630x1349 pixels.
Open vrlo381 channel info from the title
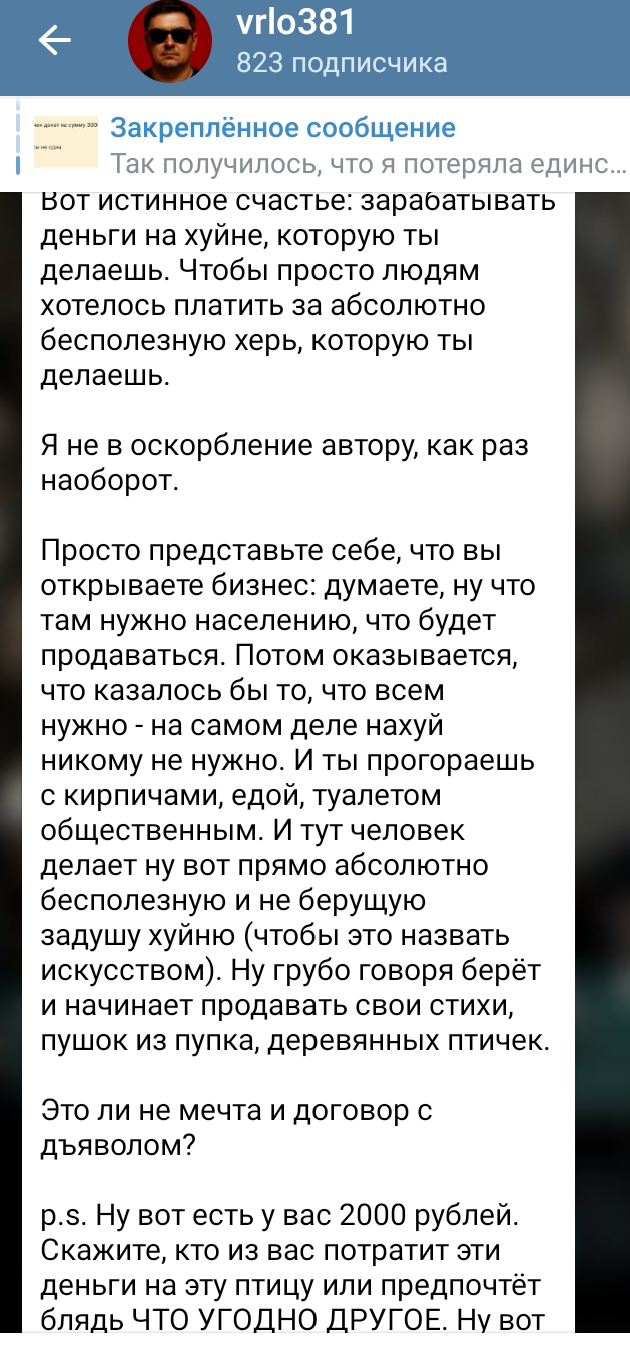coord(296,22)
